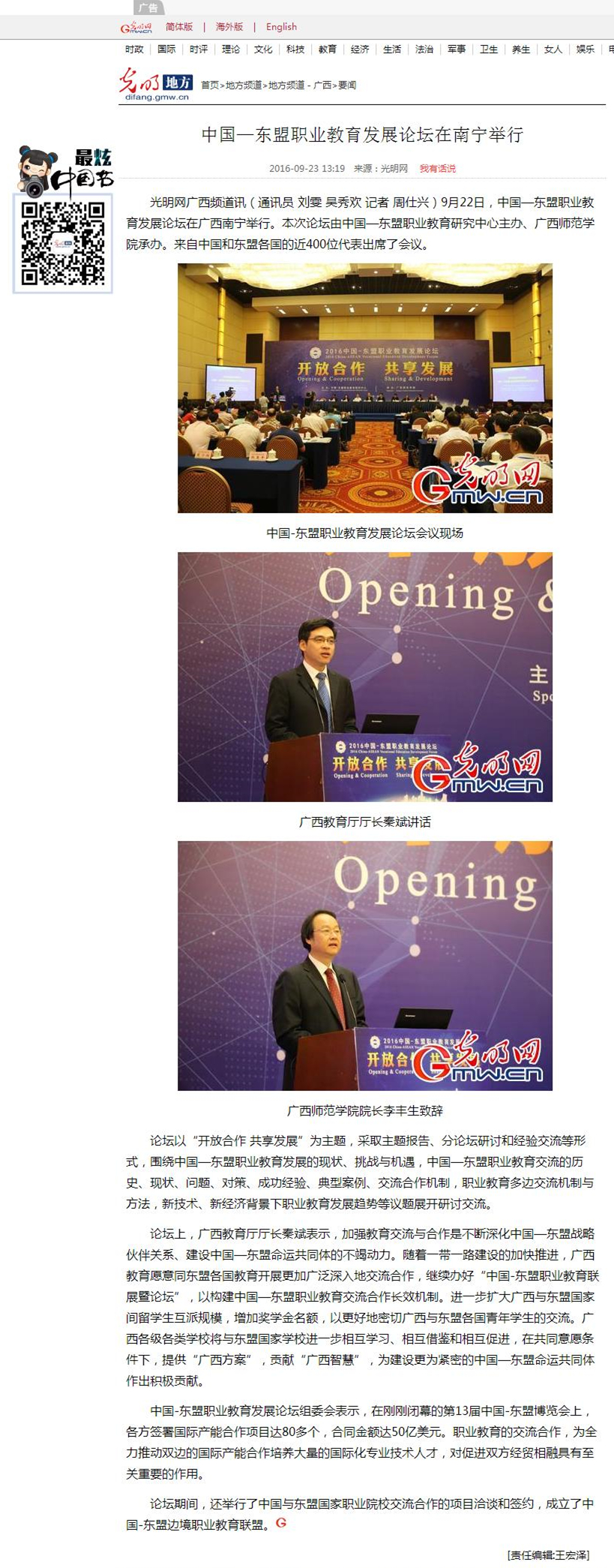Go to the 法治 section

pyautogui.click(x=424, y=50)
